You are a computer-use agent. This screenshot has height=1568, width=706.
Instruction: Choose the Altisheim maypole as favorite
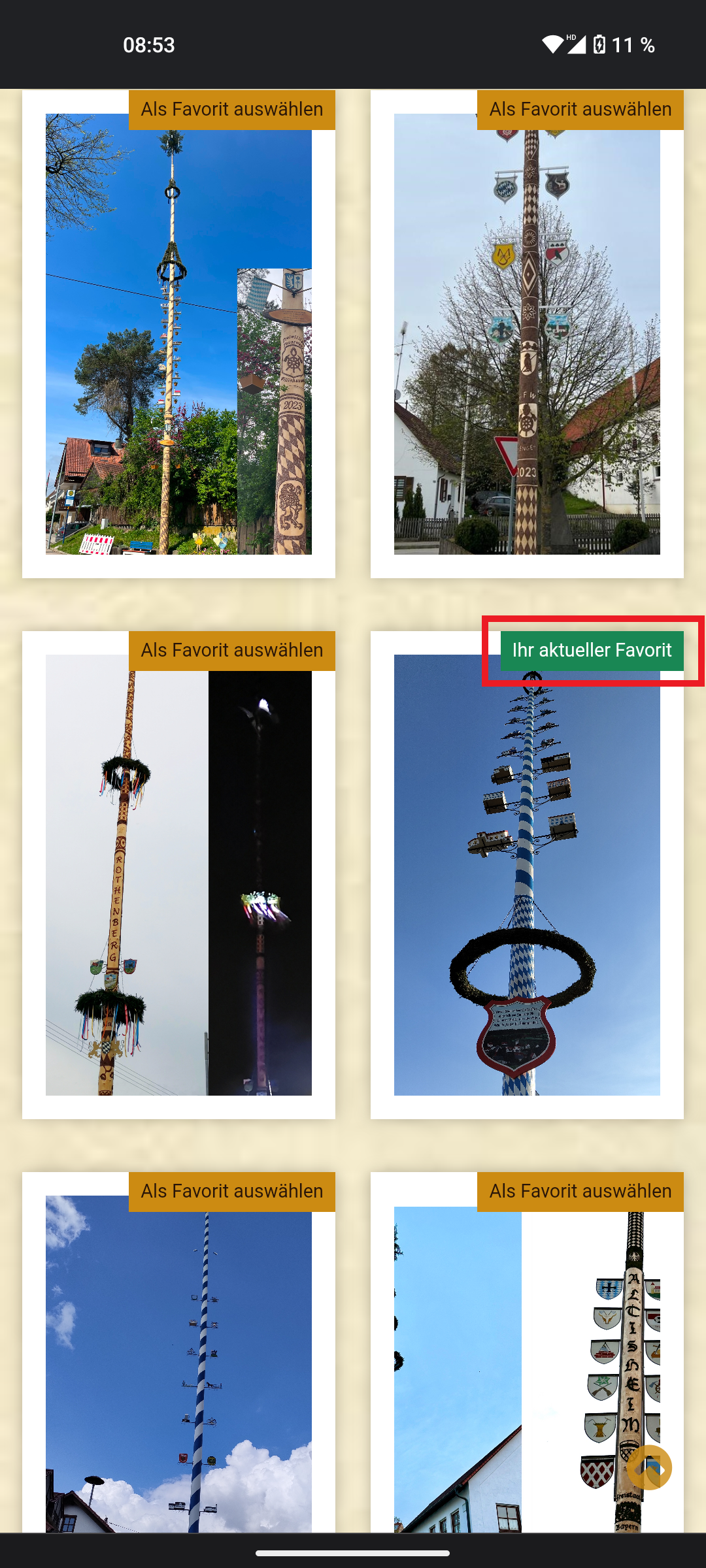pos(580,1192)
